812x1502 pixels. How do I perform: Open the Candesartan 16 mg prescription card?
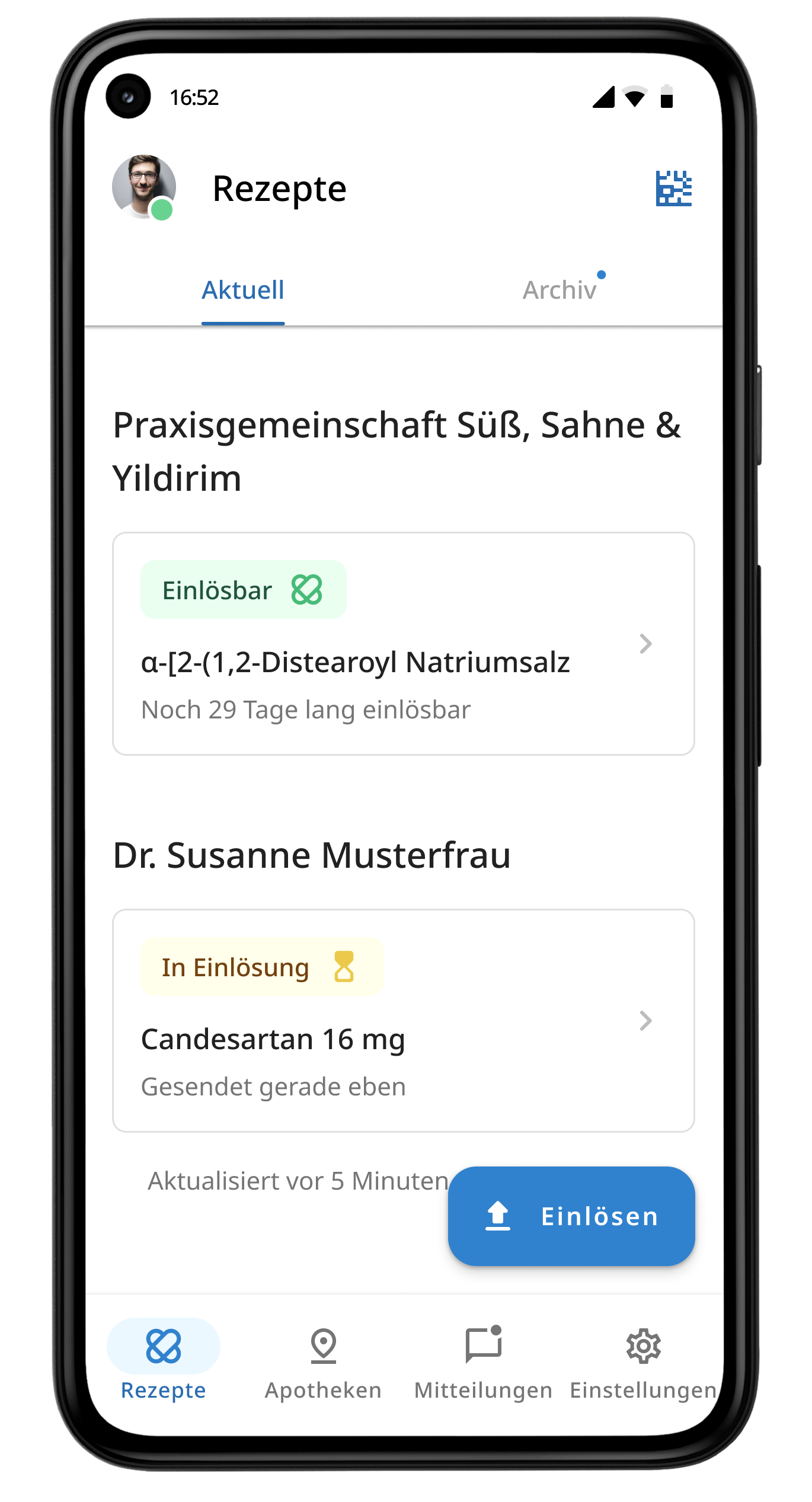point(404,1021)
